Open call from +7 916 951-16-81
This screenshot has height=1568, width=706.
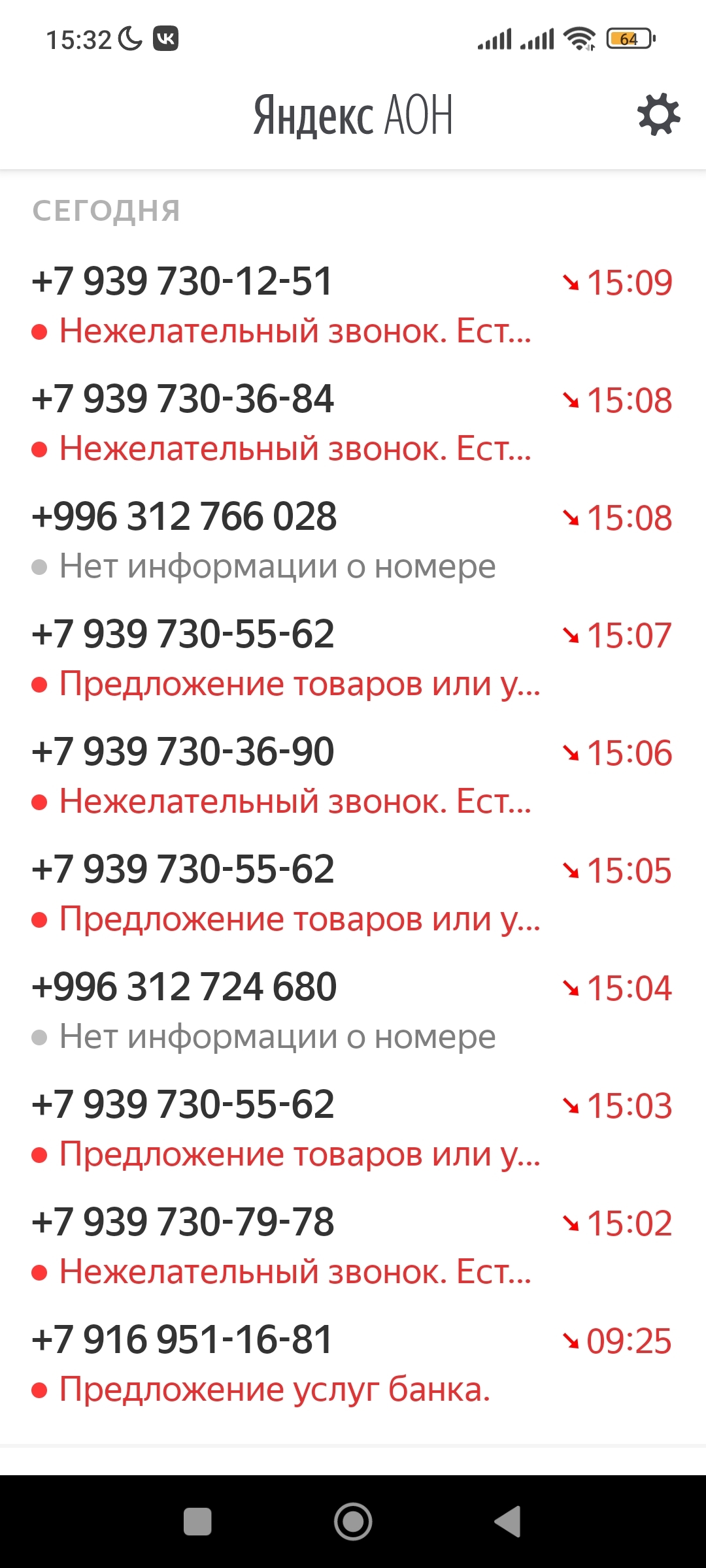pos(353,1364)
